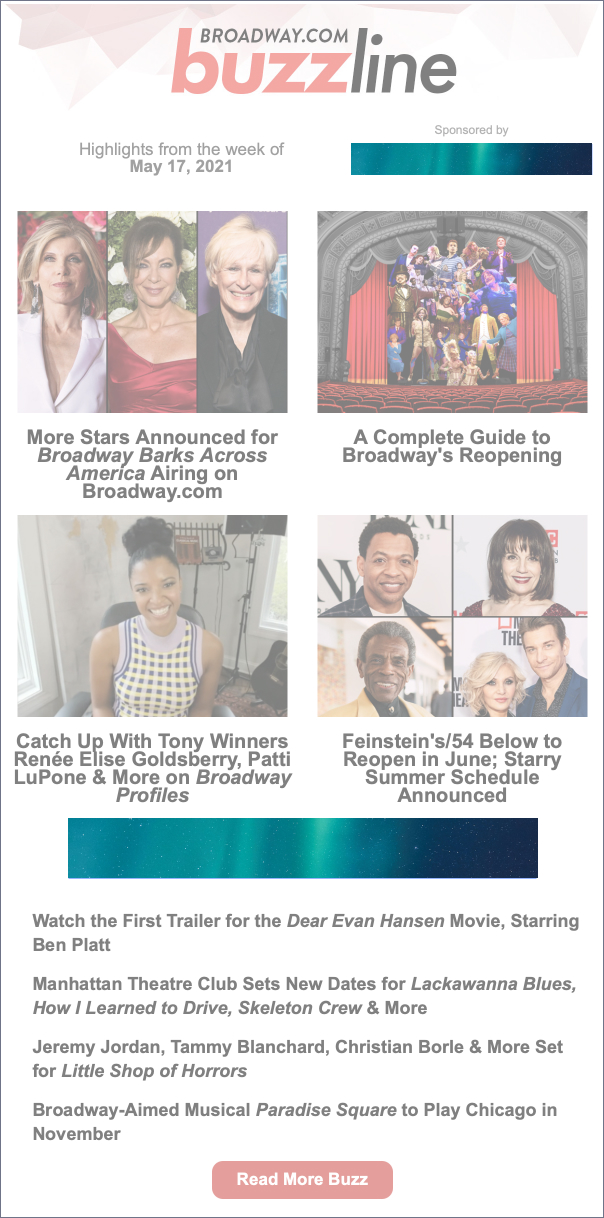This screenshot has height=1218, width=604.
Task: Open the sponsor banner under 'Sponsored by'
Action: 471,159
